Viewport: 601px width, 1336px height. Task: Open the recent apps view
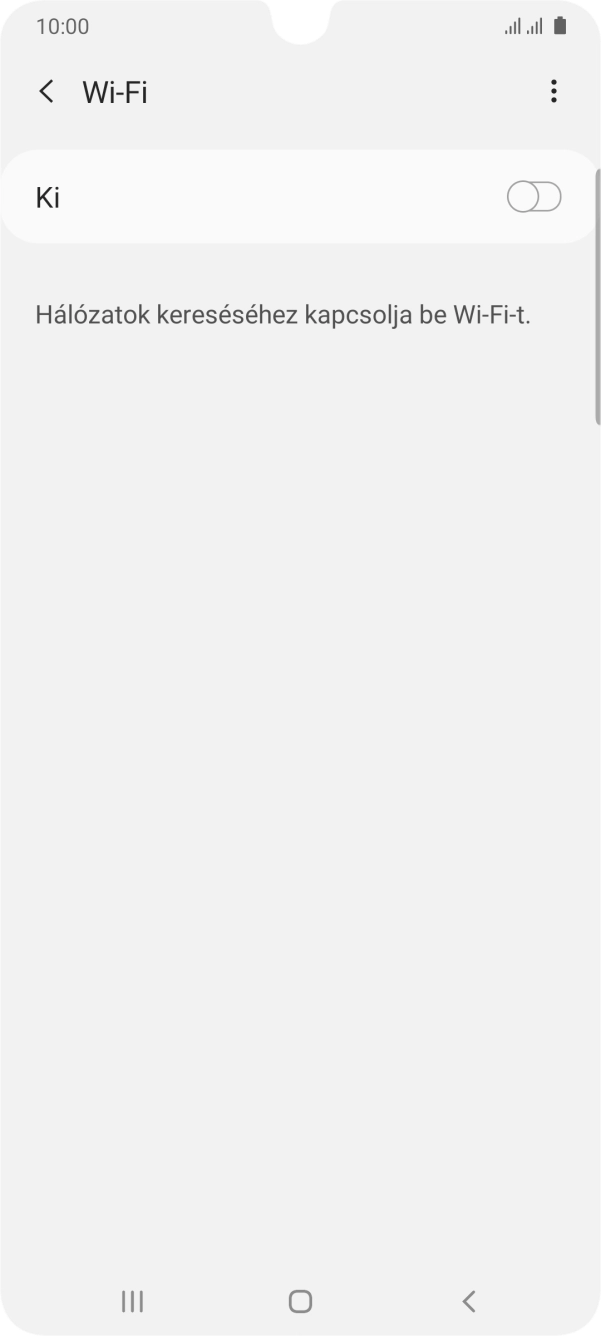(x=132, y=1300)
